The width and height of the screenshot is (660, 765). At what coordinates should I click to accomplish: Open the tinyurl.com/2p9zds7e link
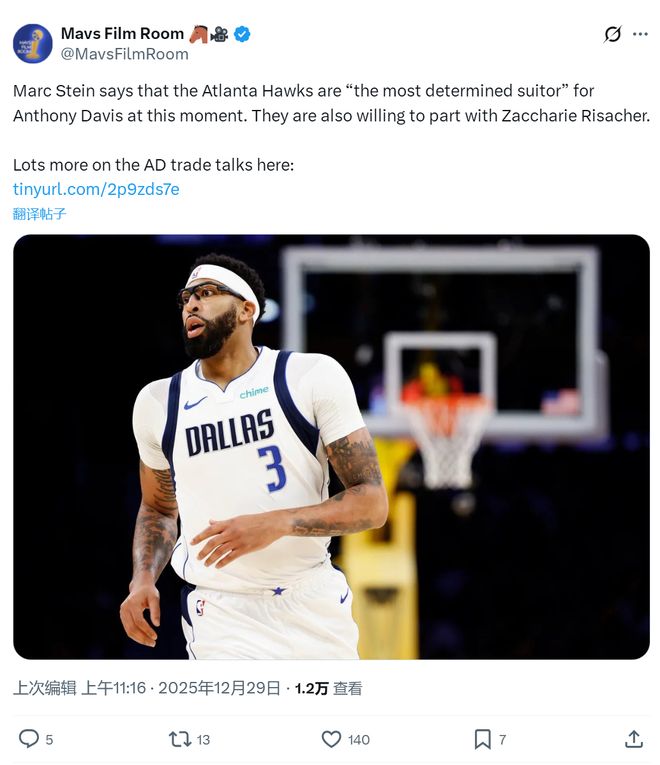[96, 189]
